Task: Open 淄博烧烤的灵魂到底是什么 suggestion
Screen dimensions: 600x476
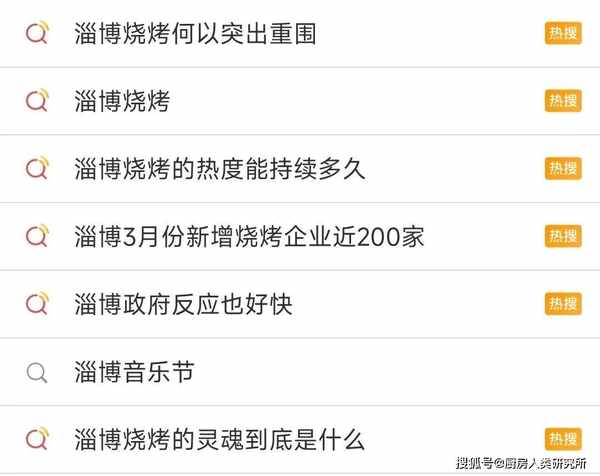Action: click(220, 438)
